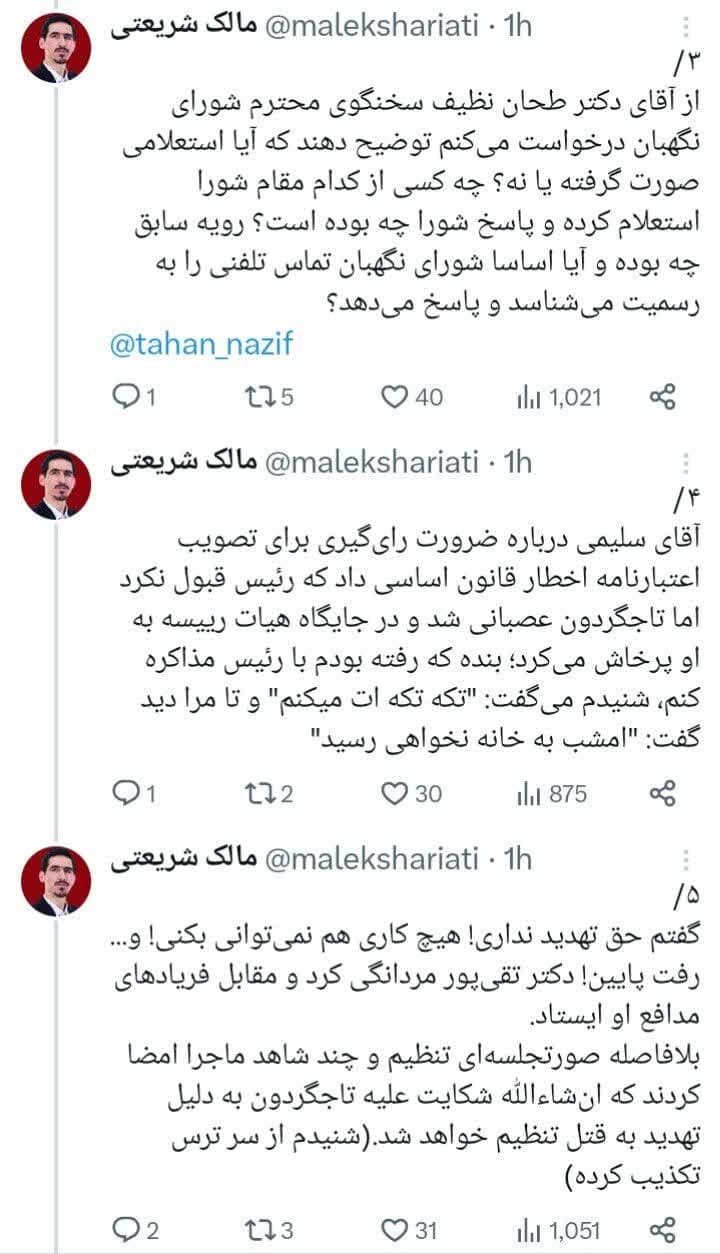View analytics showing 1,021 views
Screen dimensions: 720x1254
[x=528, y=398]
